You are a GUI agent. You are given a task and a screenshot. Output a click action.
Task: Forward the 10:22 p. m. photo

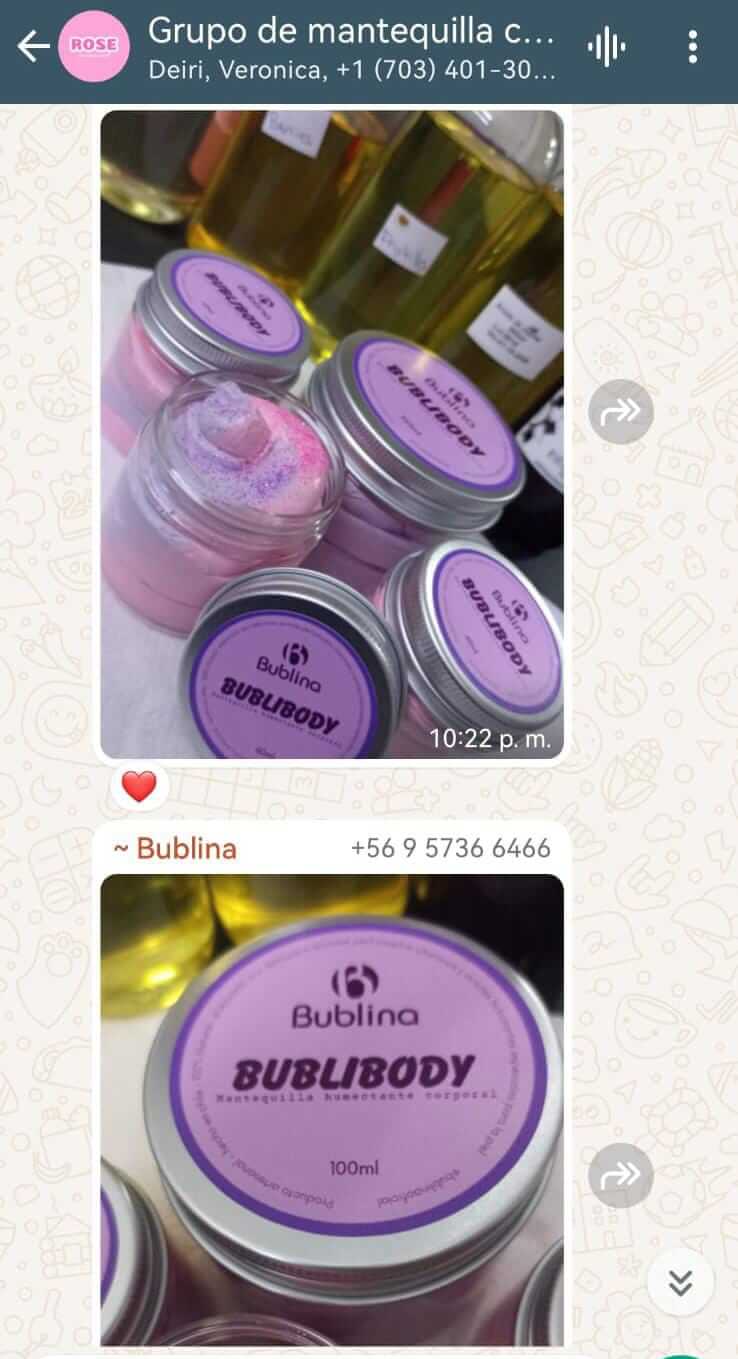click(620, 411)
